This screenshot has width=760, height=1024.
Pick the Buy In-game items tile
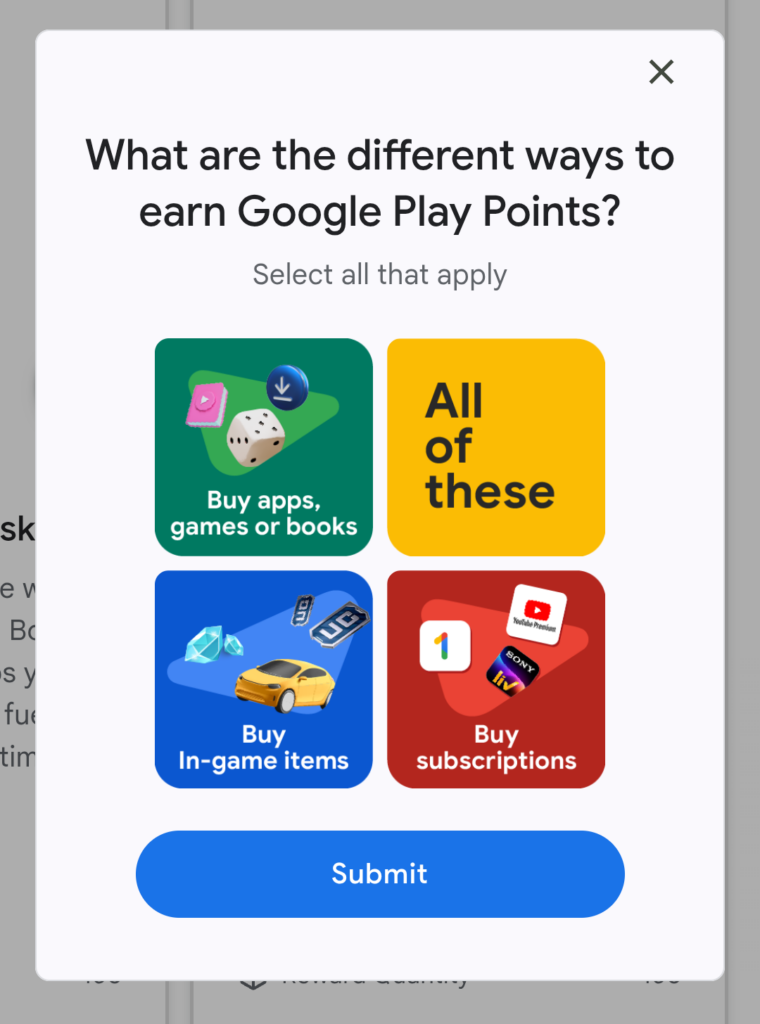[x=264, y=679]
